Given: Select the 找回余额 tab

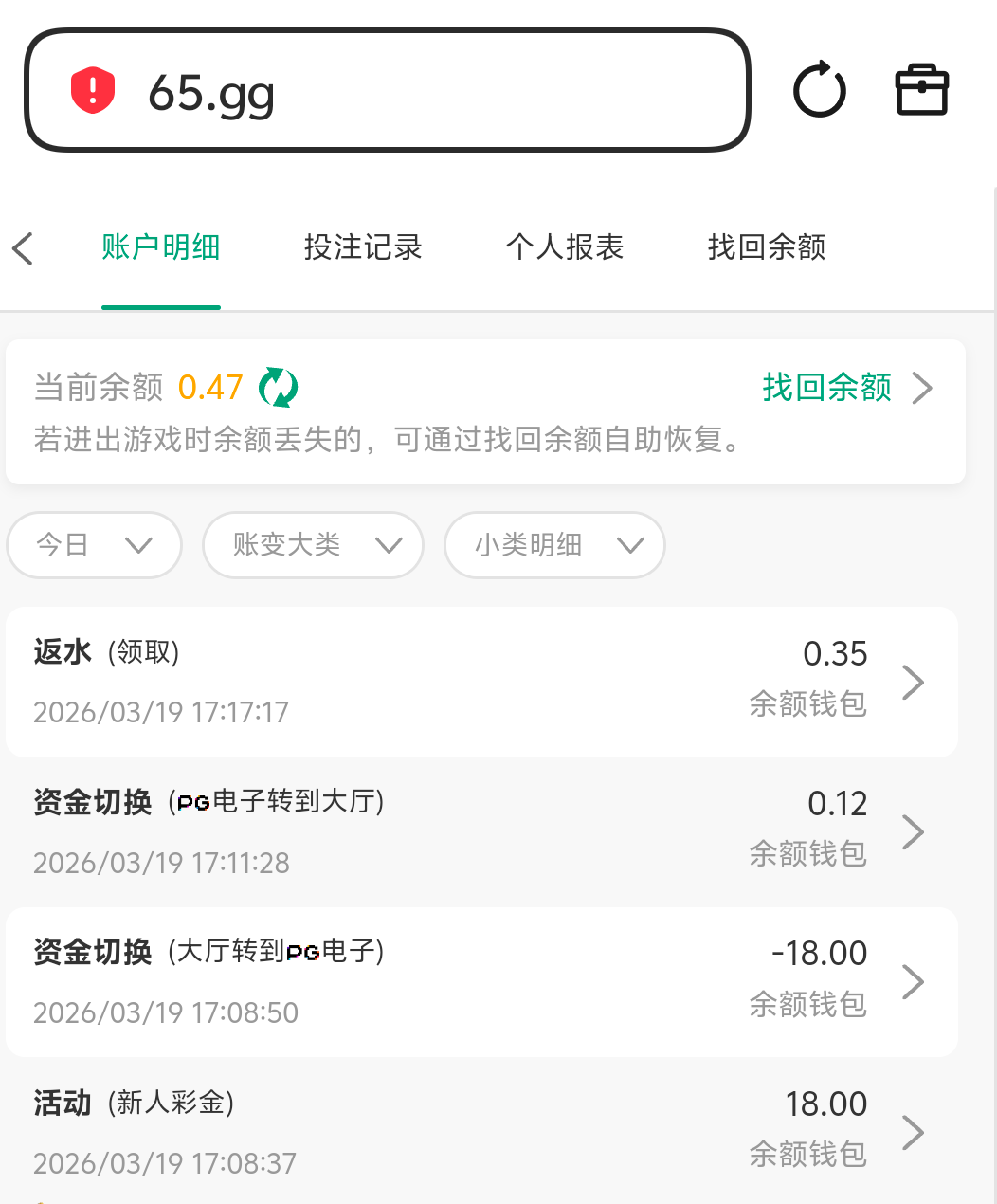Looking at the screenshot, I should [x=767, y=247].
